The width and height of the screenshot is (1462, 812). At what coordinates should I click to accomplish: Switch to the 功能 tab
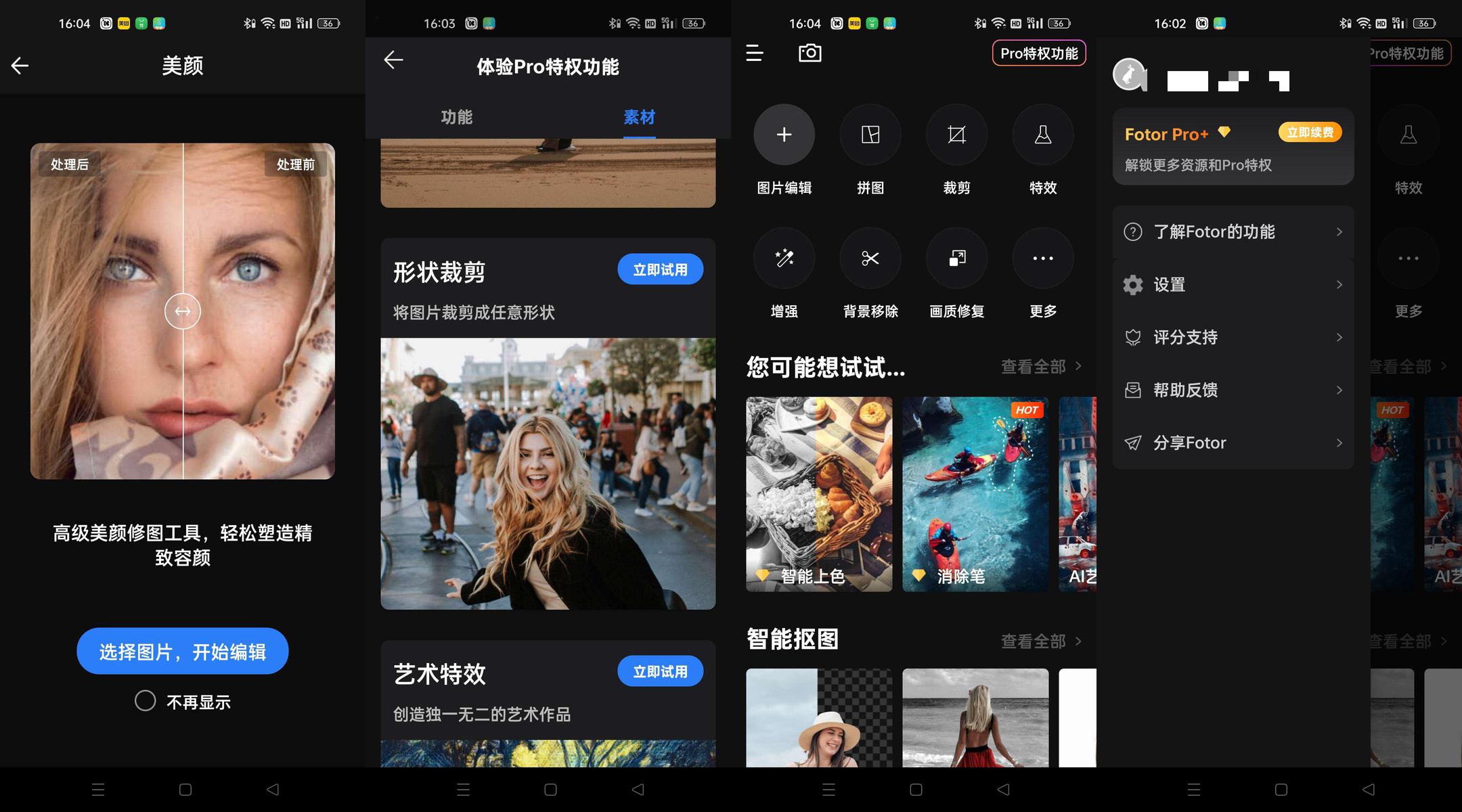457,117
